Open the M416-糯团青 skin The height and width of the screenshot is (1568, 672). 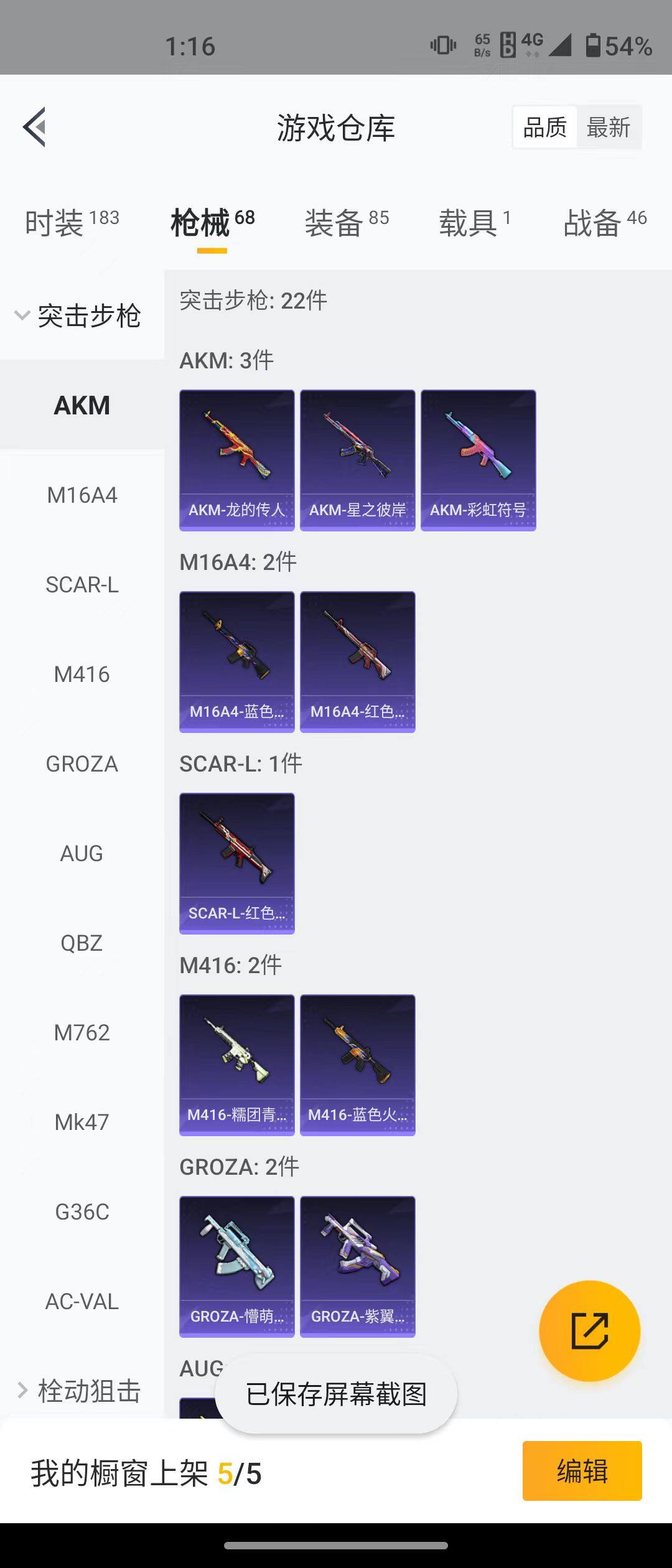tap(236, 1065)
